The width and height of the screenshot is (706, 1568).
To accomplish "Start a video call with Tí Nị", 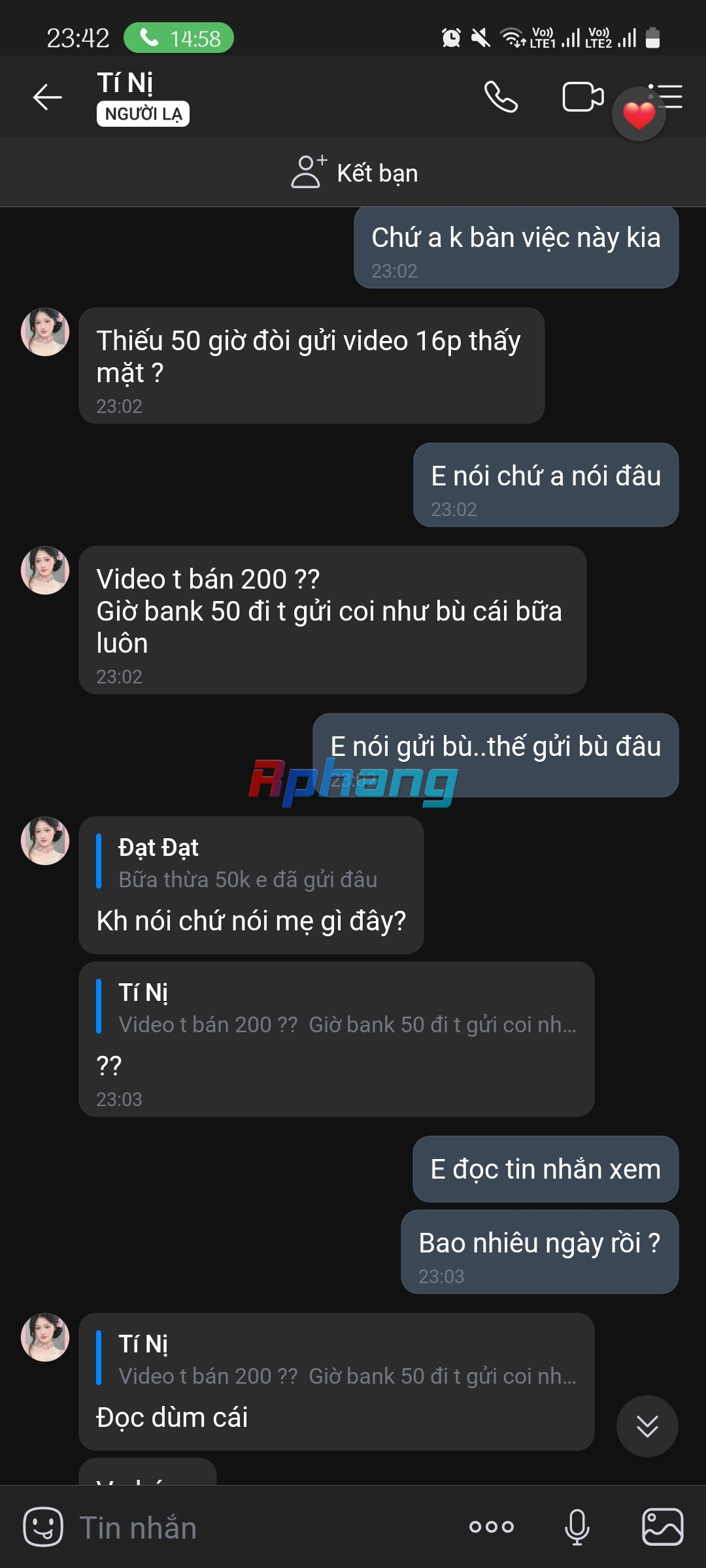I will point(583,97).
